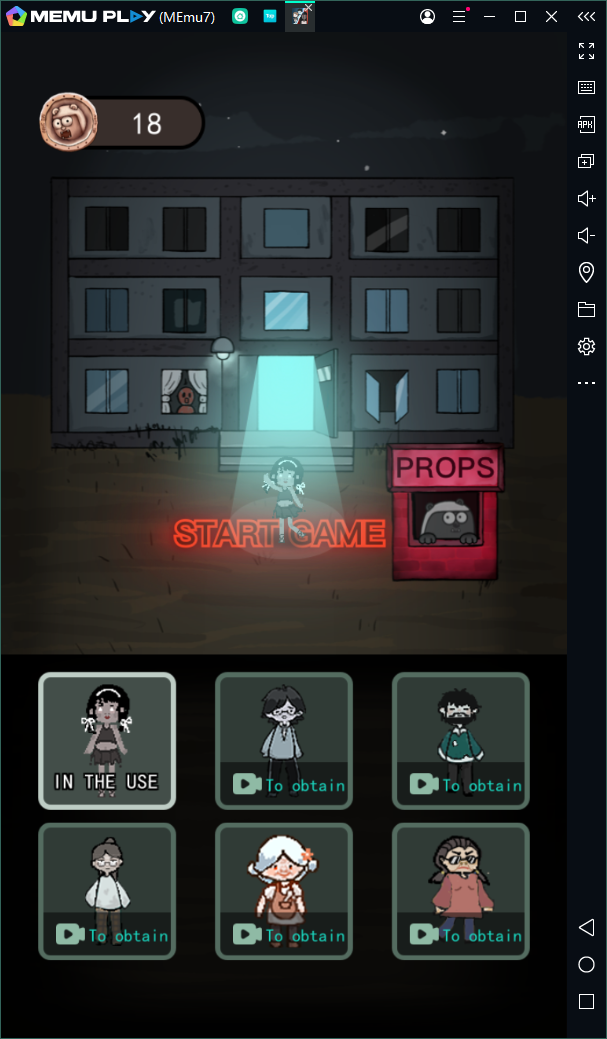Viewport: 607px width, 1039px height.
Task: Open the emulator keyboard mapping tool
Action: [586, 87]
